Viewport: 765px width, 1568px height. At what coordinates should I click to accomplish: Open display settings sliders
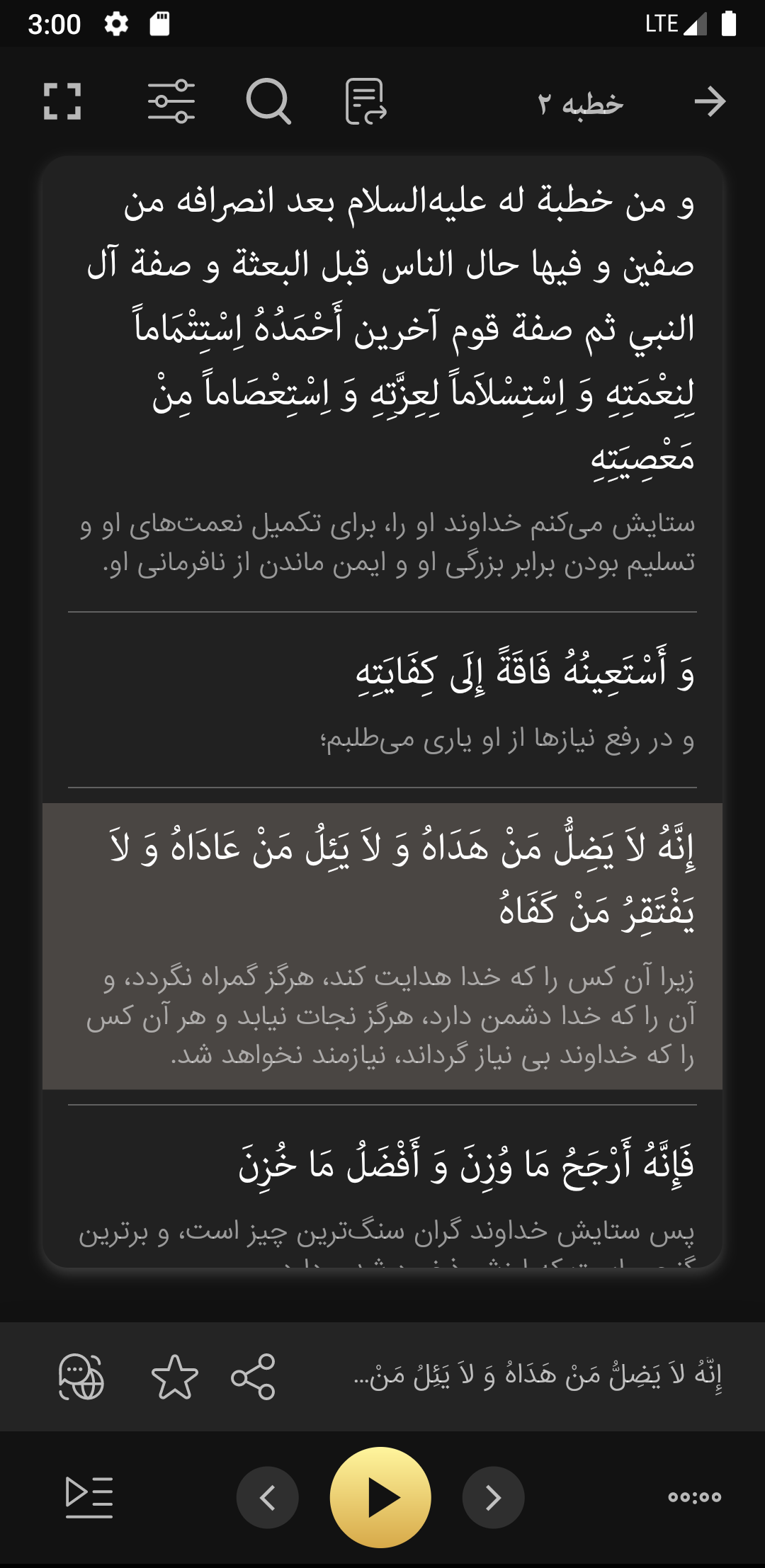pos(171,101)
